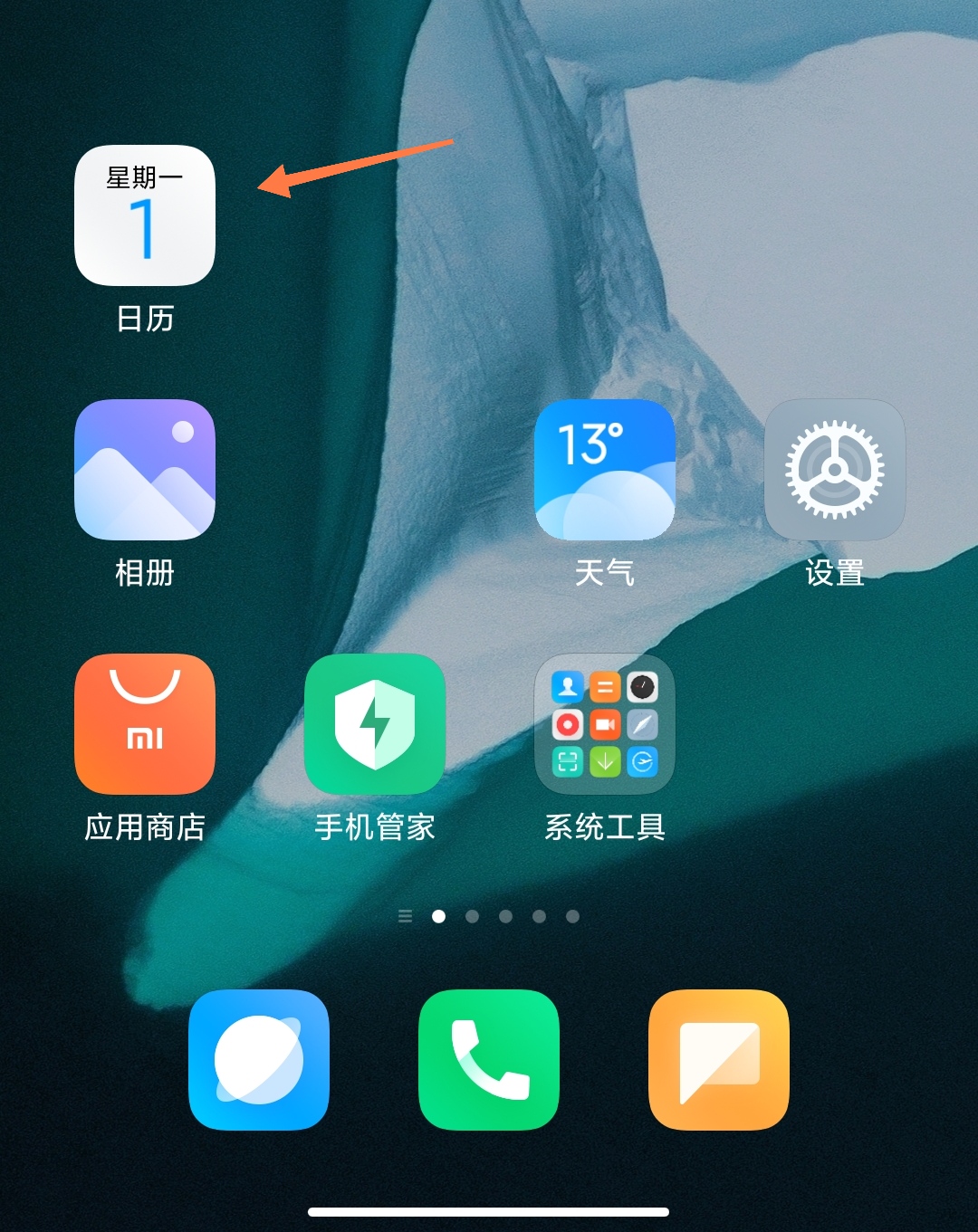Image resolution: width=978 pixels, height=1232 pixels.
Task: Launch the 相册 gallery app
Action: point(145,470)
